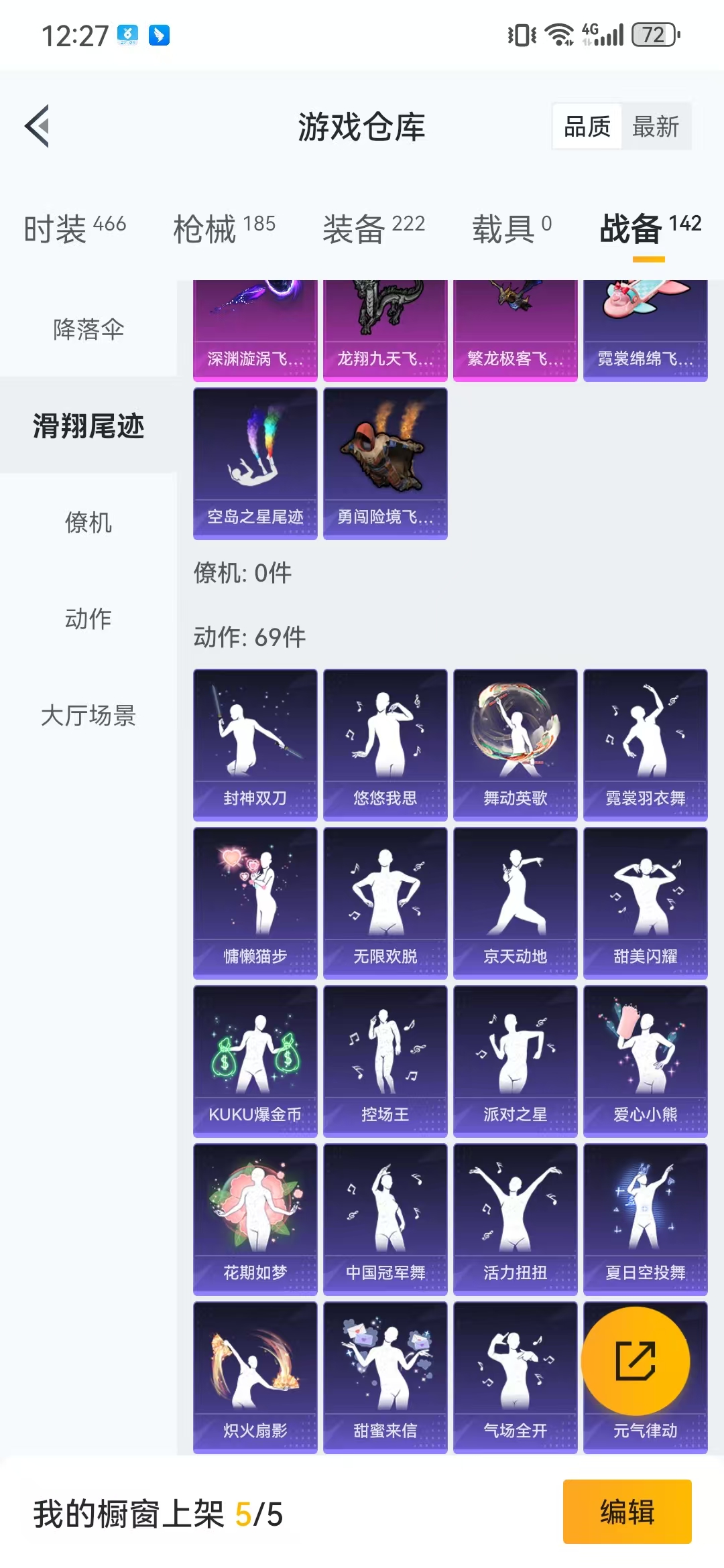Screen dimensions: 724x1568
Task: Tap the 编辑 button
Action: [627, 1512]
